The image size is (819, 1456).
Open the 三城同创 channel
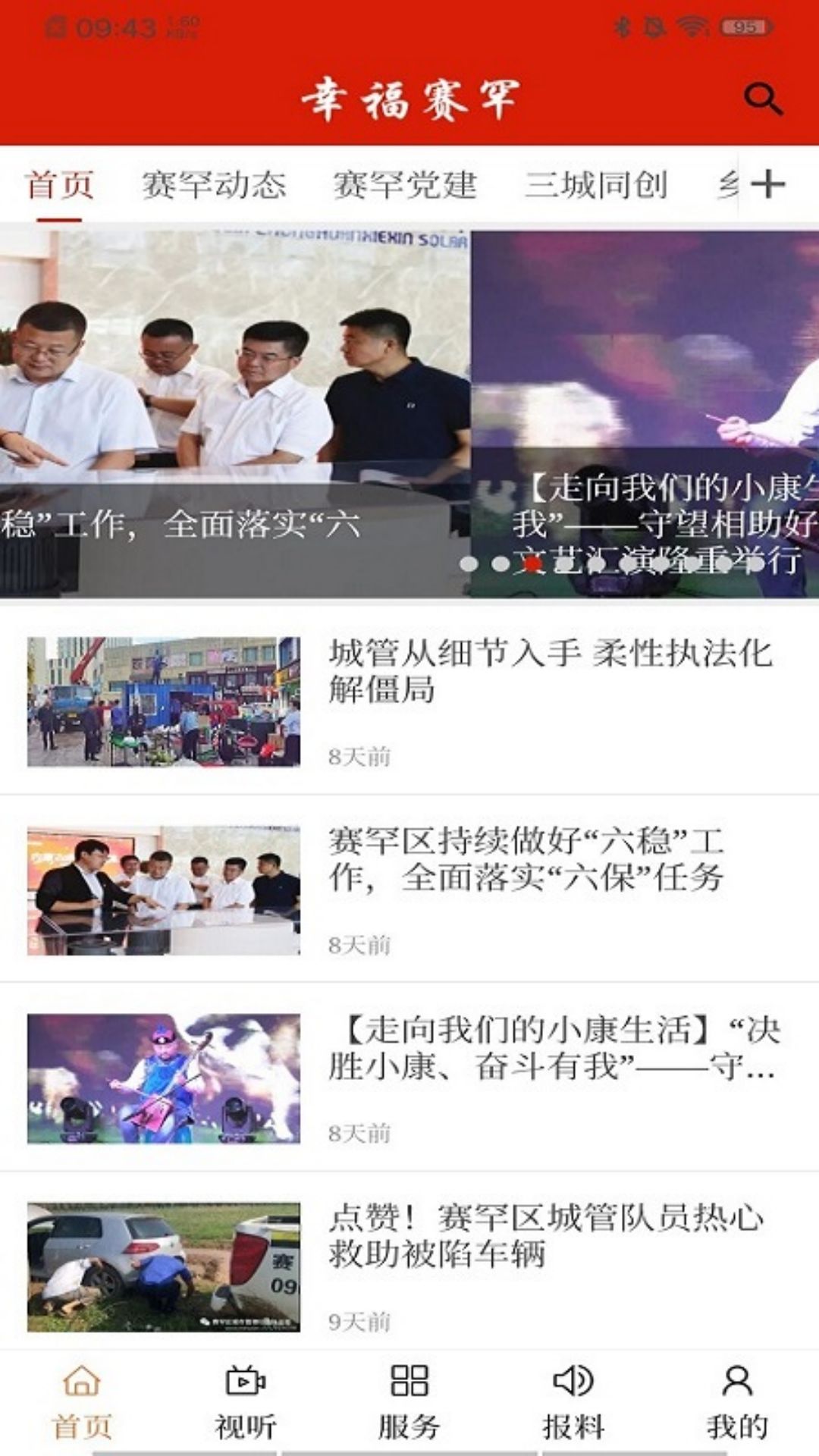coord(599,184)
